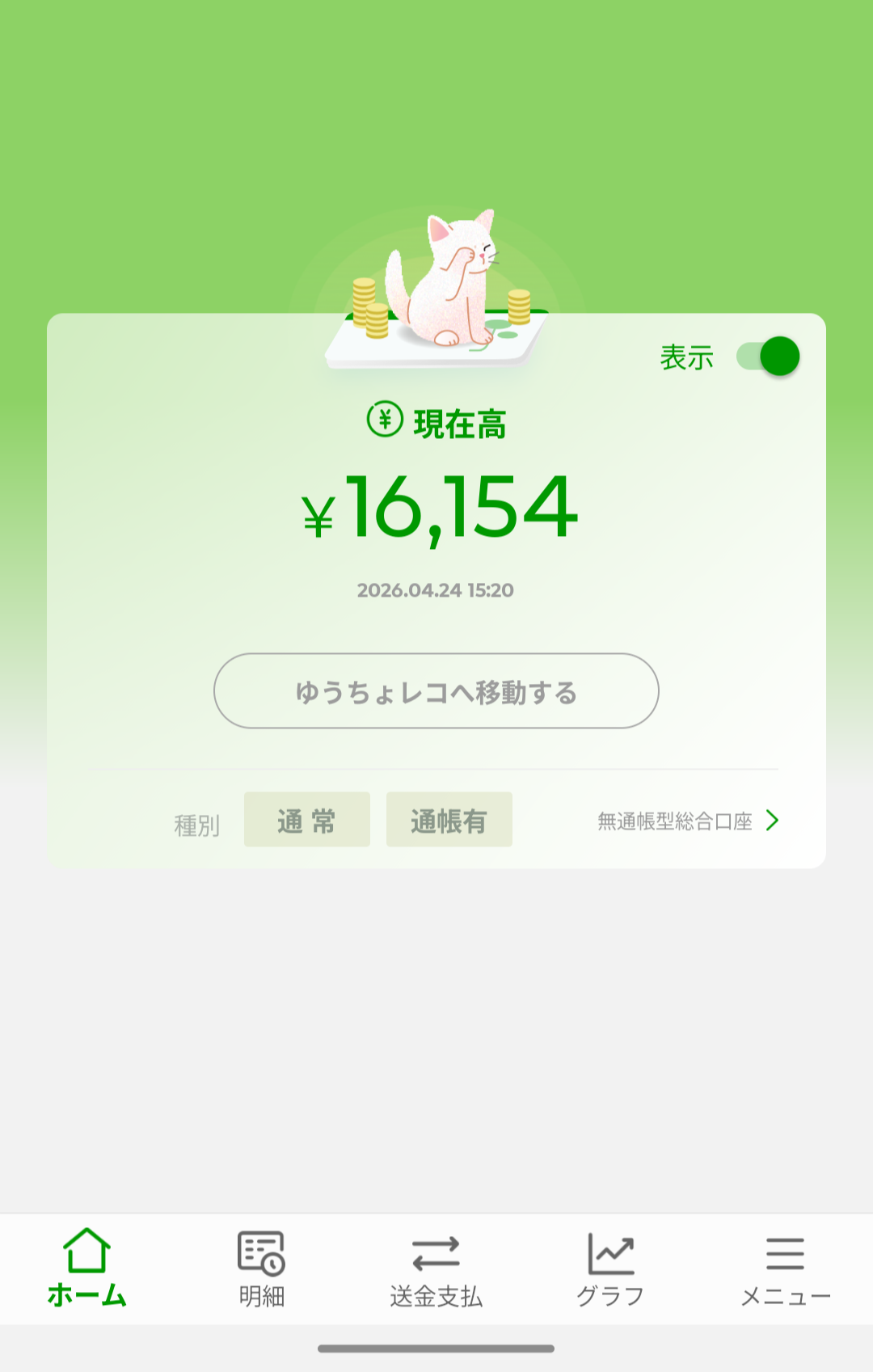Open the 送金支払 tab
Viewport: 873px width, 1372px height.
pyautogui.click(x=436, y=1268)
